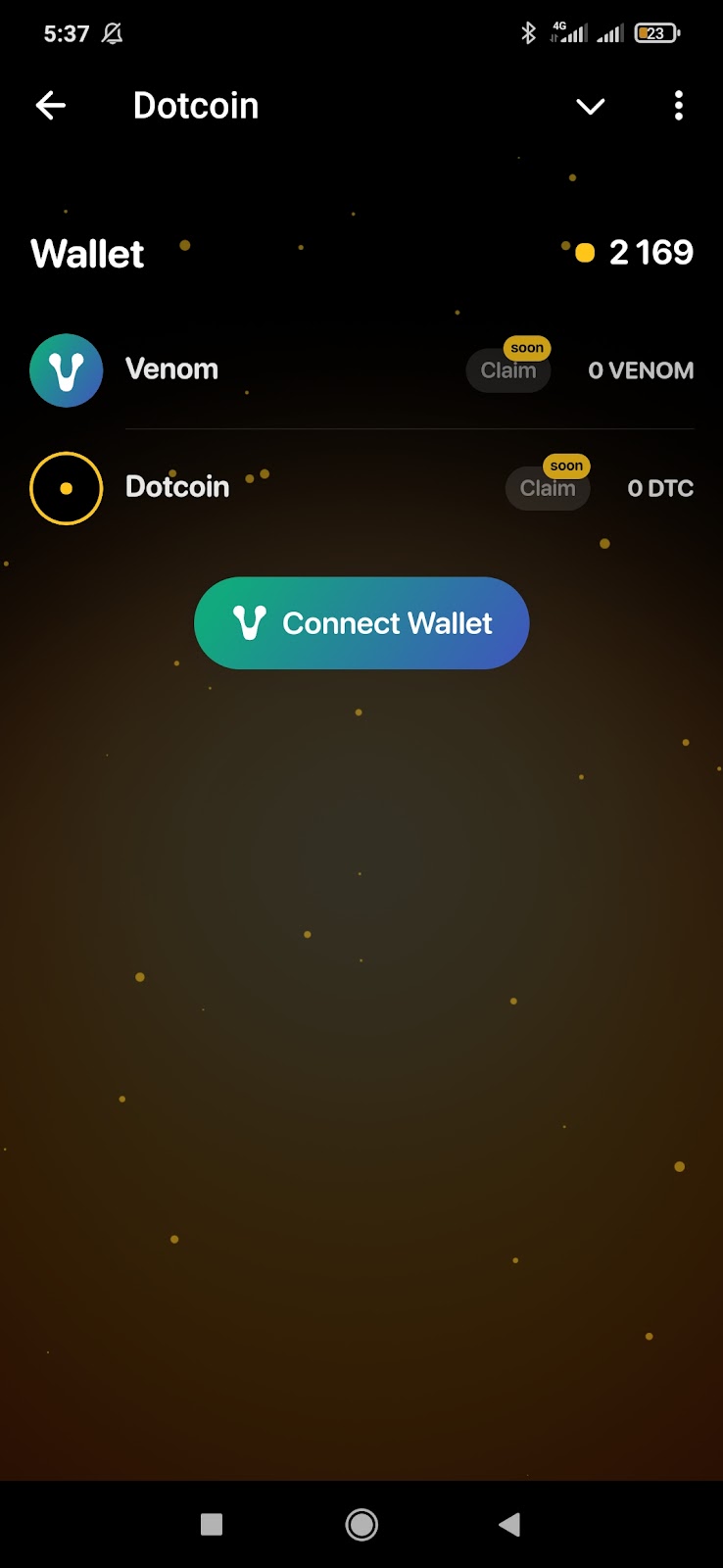This screenshot has width=723, height=1568.
Task: Go to the home screen
Action: (361, 1524)
